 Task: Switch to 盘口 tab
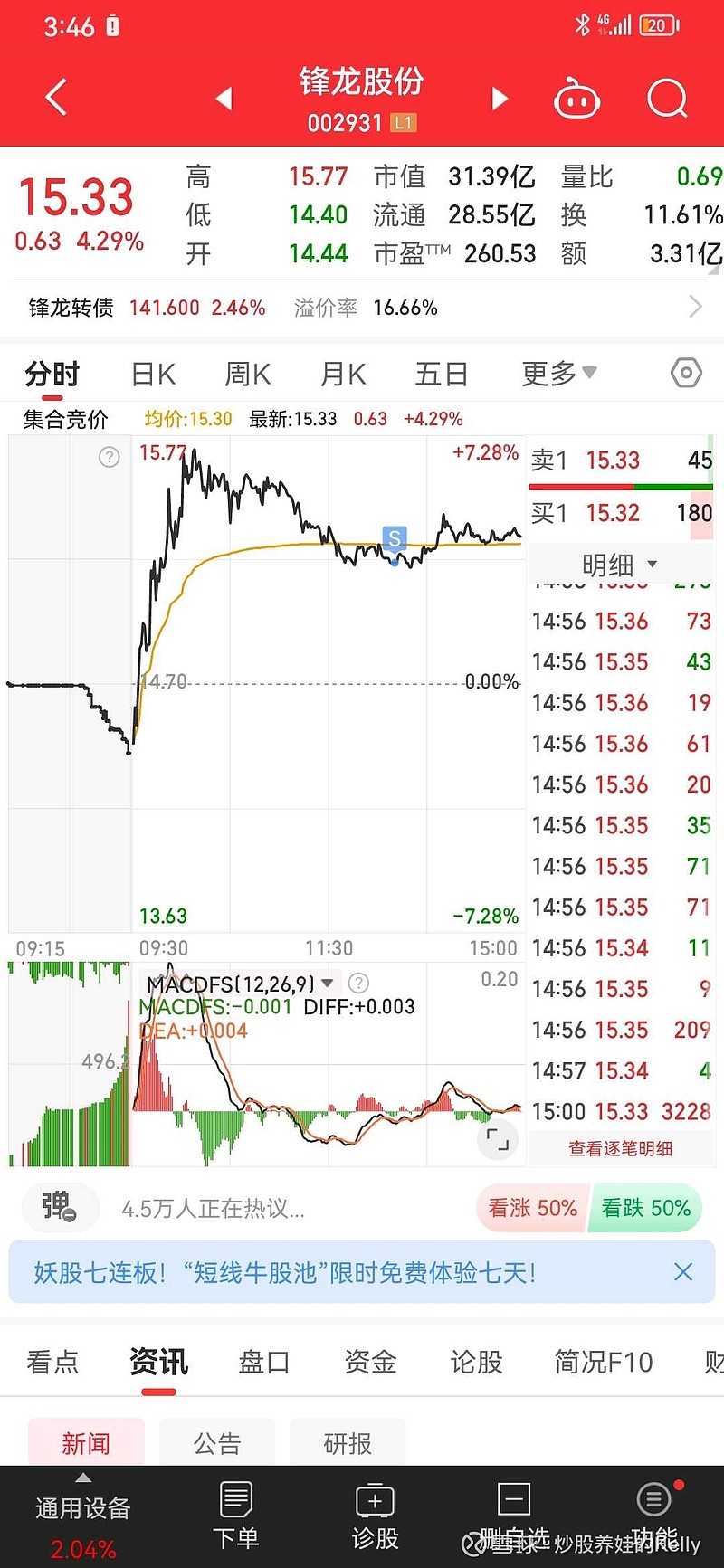(264, 1362)
